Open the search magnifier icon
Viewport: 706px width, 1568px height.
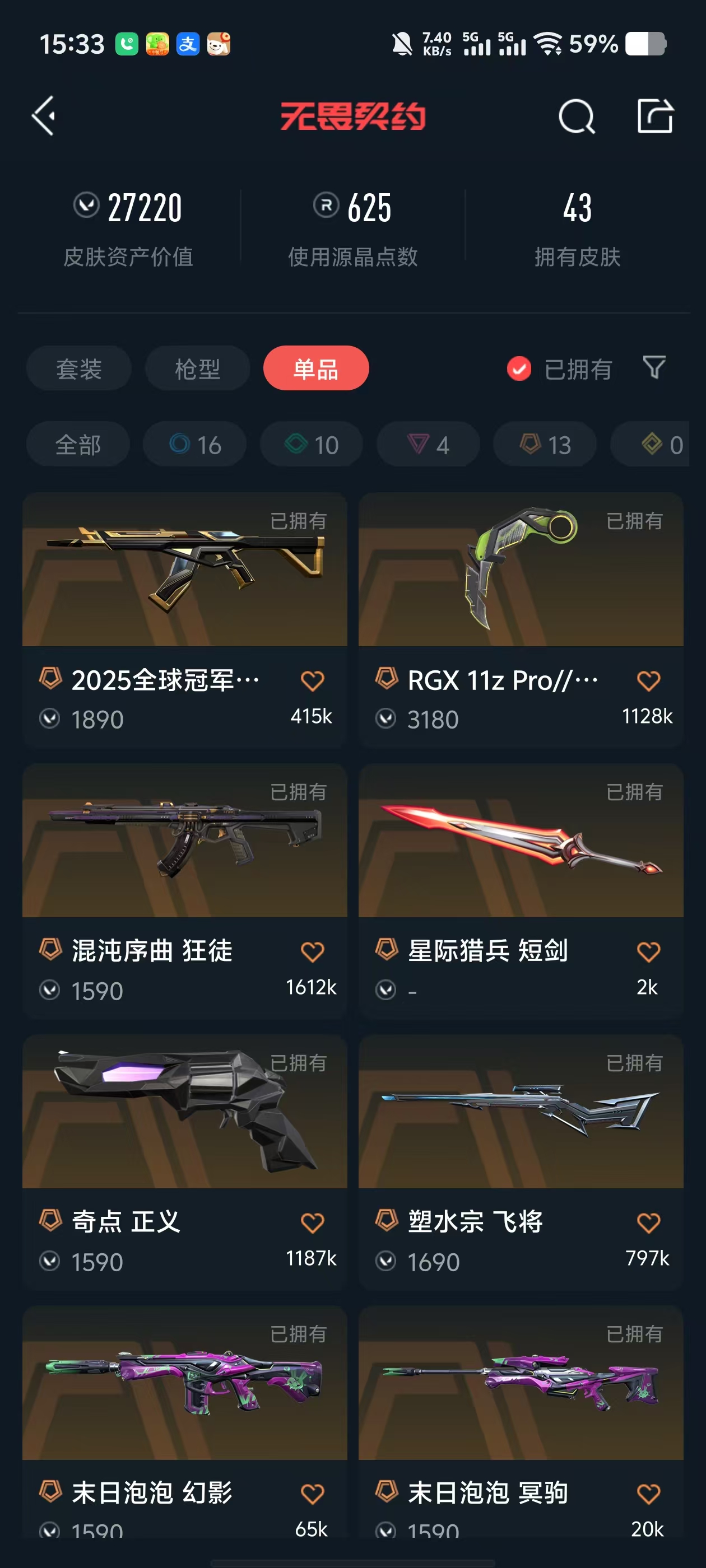click(x=576, y=116)
